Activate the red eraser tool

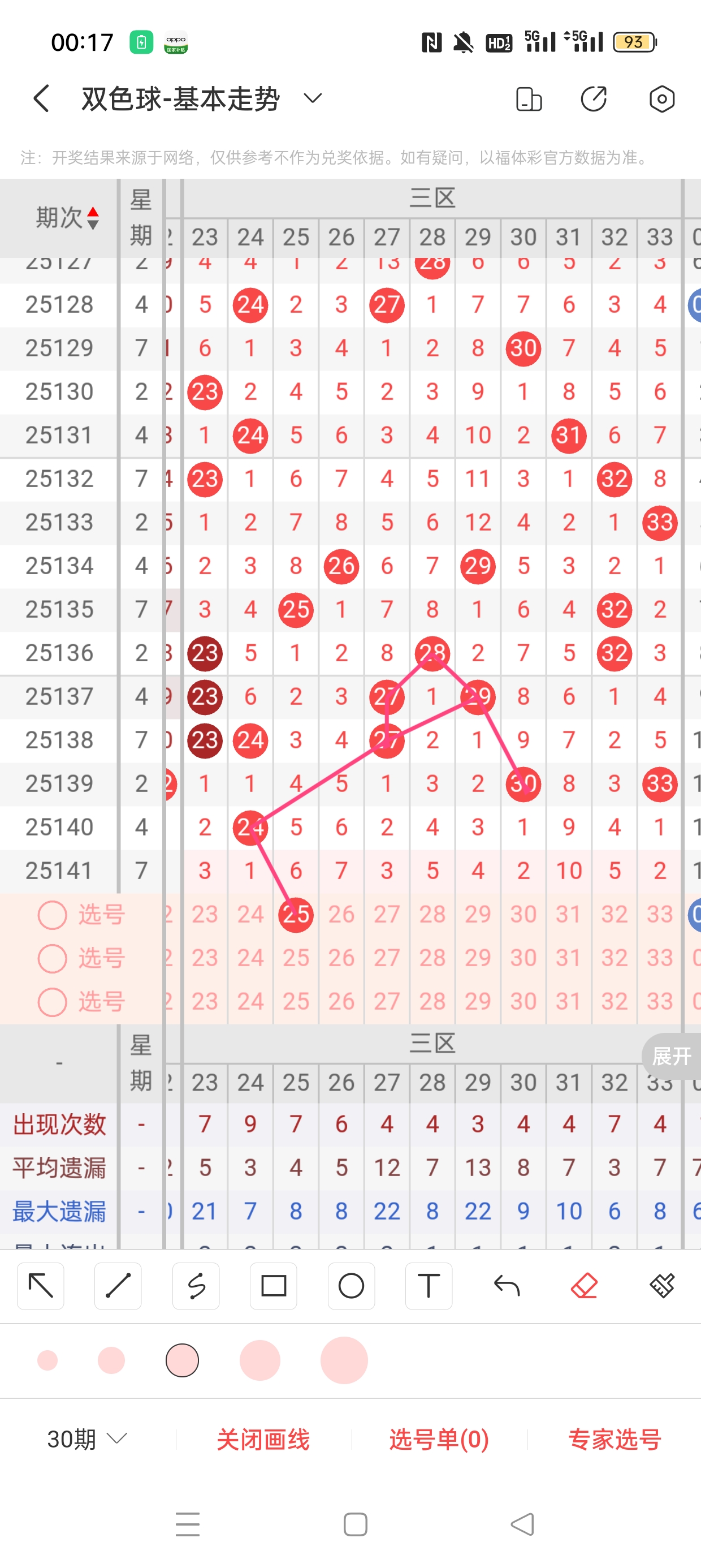click(584, 1286)
